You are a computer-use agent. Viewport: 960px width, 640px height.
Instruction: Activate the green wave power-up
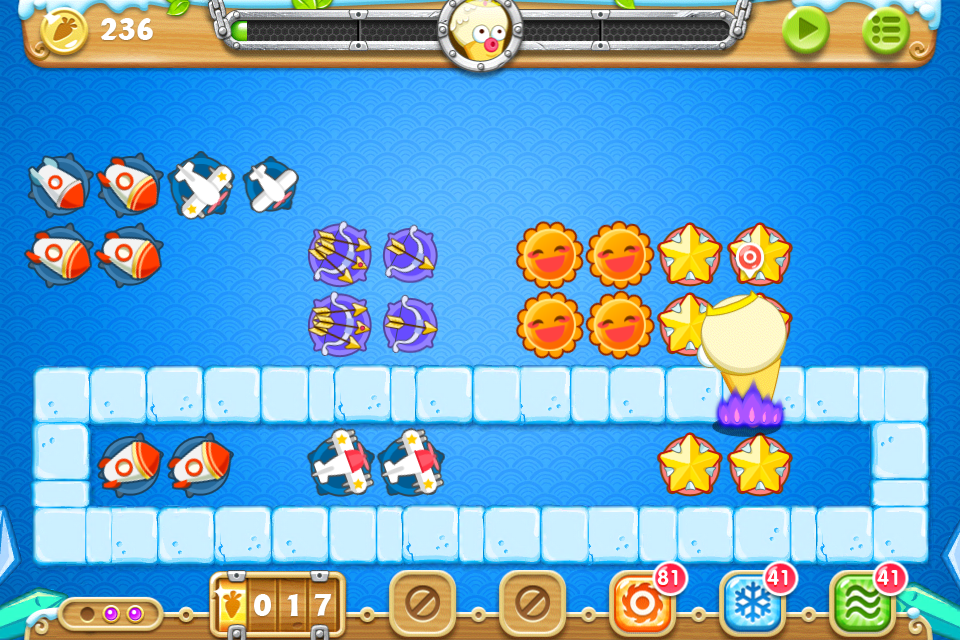point(862,604)
